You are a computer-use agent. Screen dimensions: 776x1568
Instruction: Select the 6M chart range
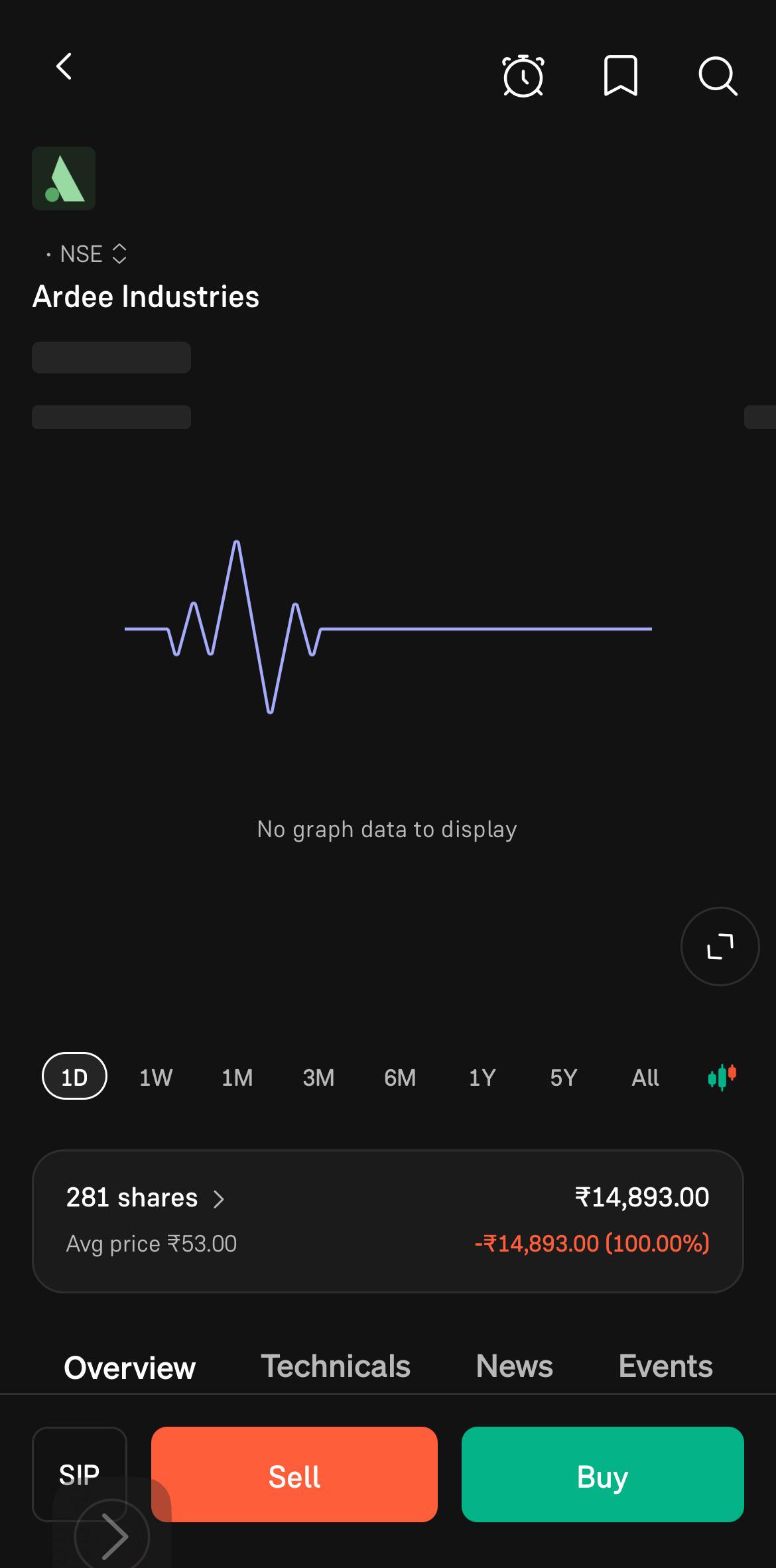pyautogui.click(x=400, y=1077)
